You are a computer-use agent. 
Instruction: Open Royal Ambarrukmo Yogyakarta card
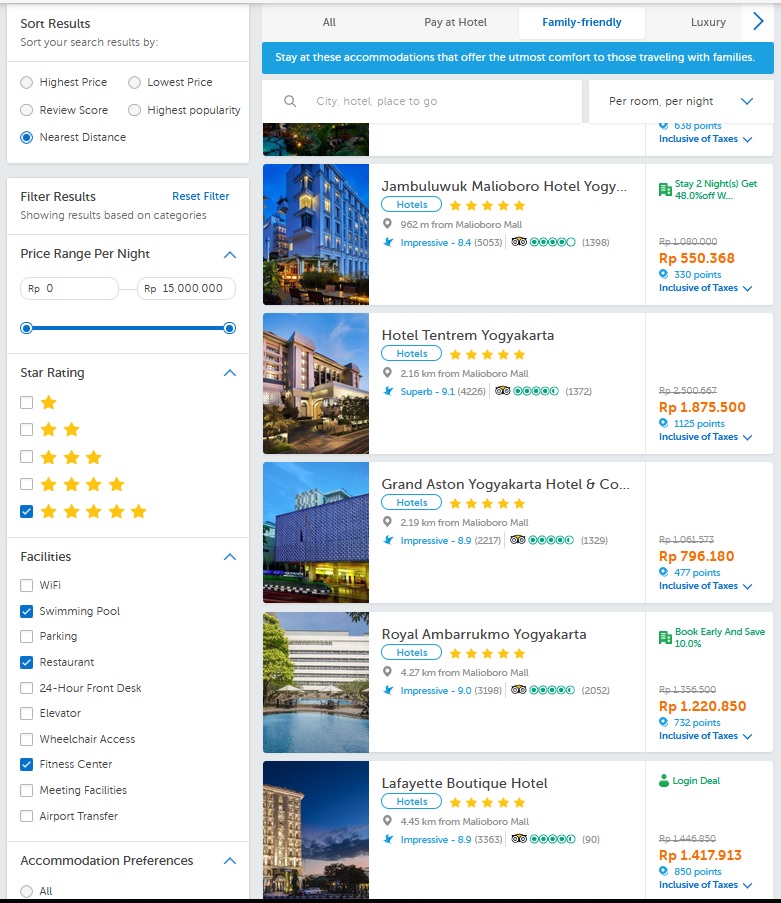pos(484,634)
